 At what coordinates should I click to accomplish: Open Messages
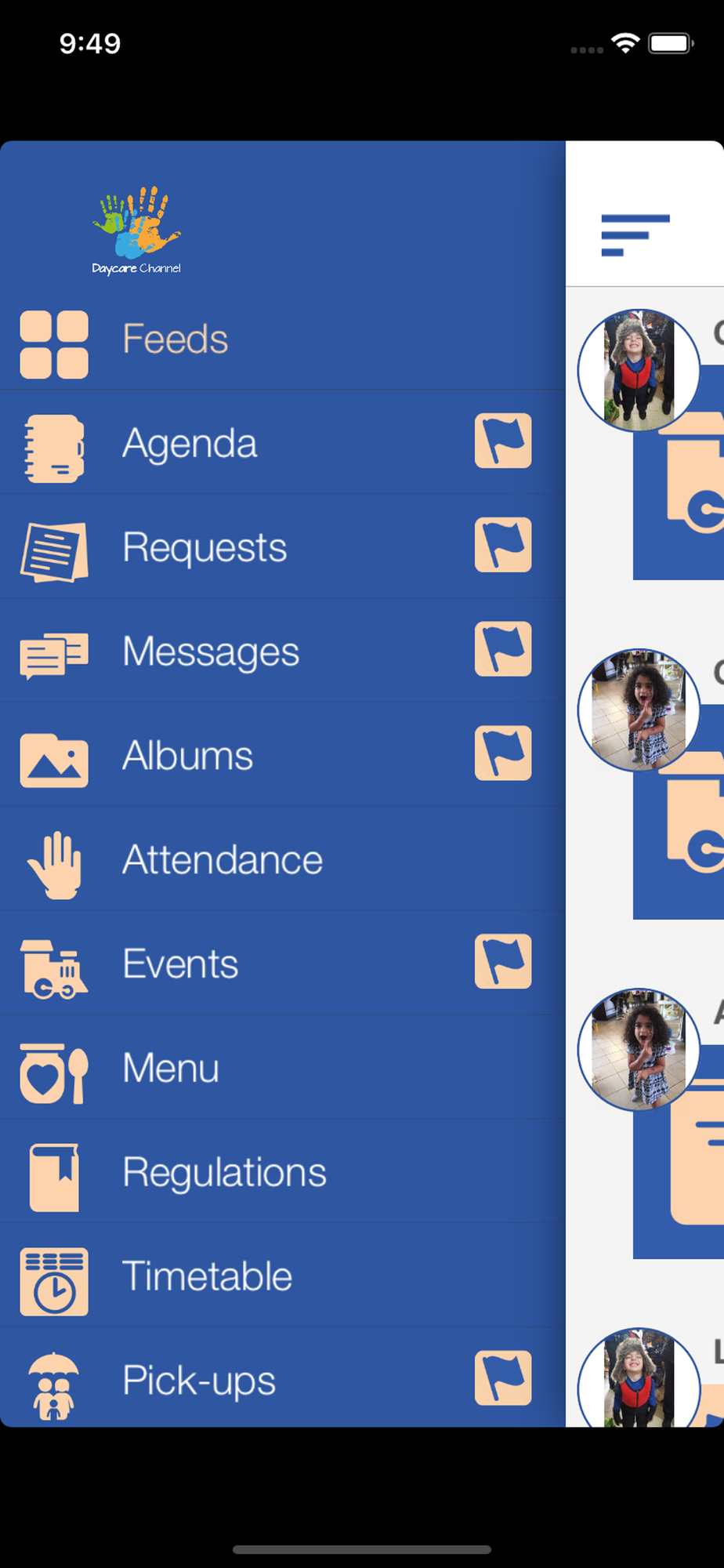(x=282, y=651)
